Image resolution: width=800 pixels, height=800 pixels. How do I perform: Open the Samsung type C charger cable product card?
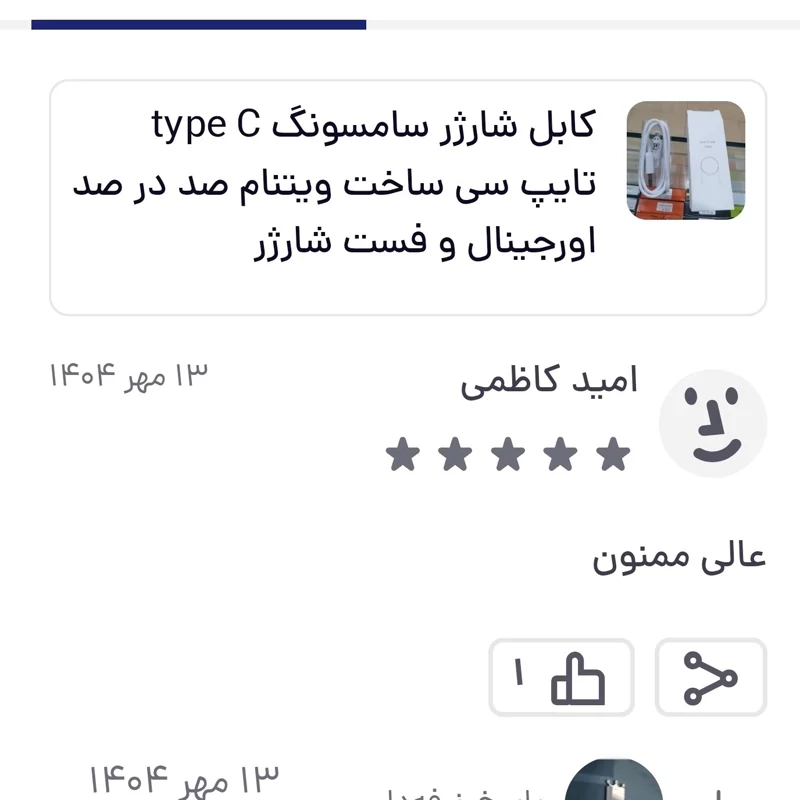tap(408, 197)
